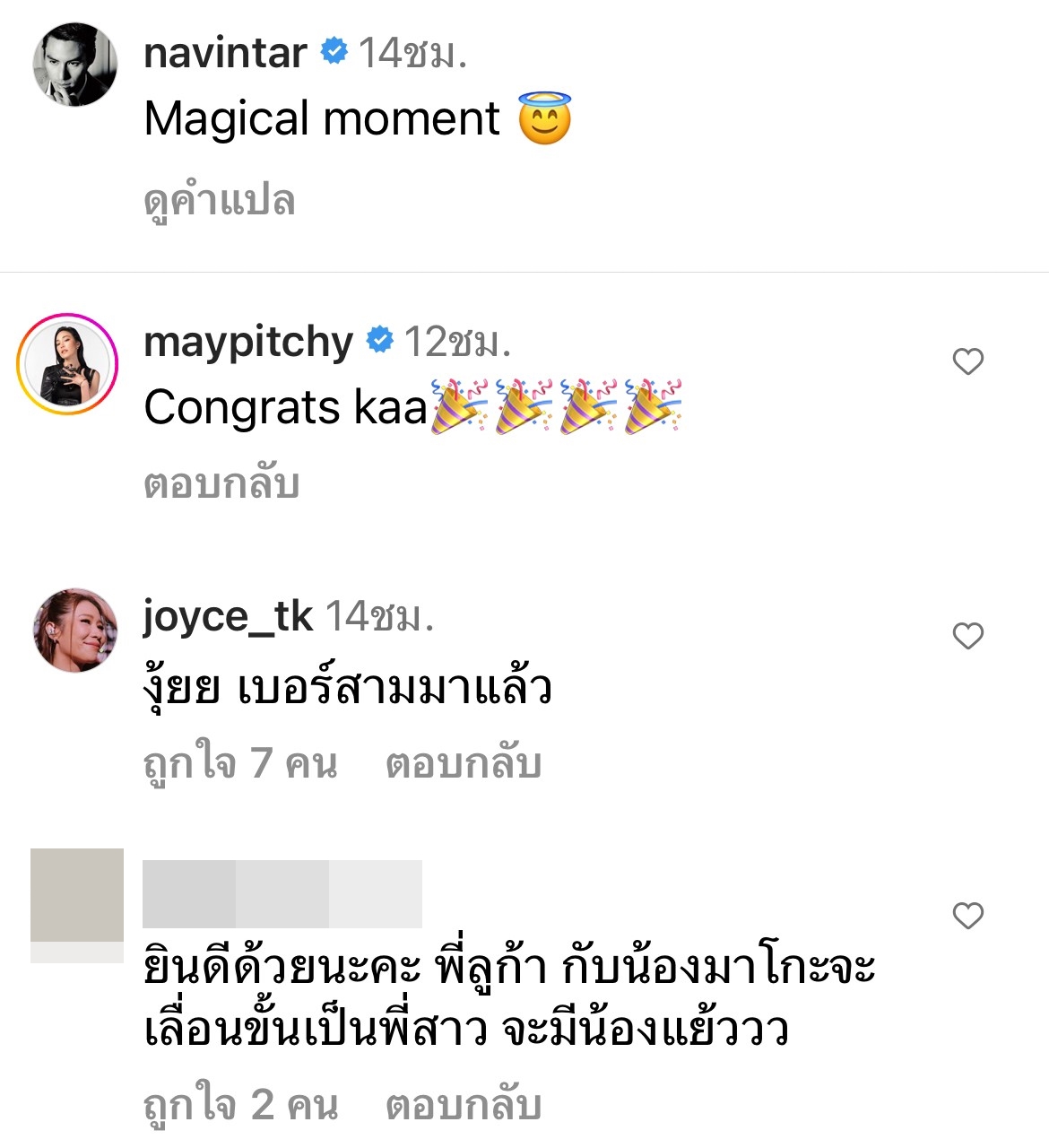Viewport: 1049px width, 1148px height.
Task: Reply to the ยินดีด้วยนะคะ comment
Action: pos(463,1104)
